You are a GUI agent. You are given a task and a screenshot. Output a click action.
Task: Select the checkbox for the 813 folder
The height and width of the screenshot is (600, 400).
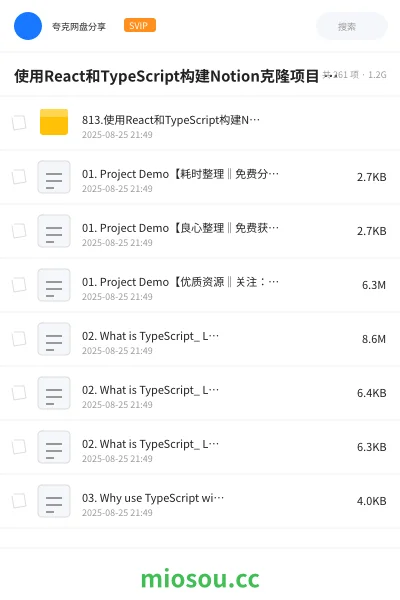pyautogui.click(x=19, y=123)
